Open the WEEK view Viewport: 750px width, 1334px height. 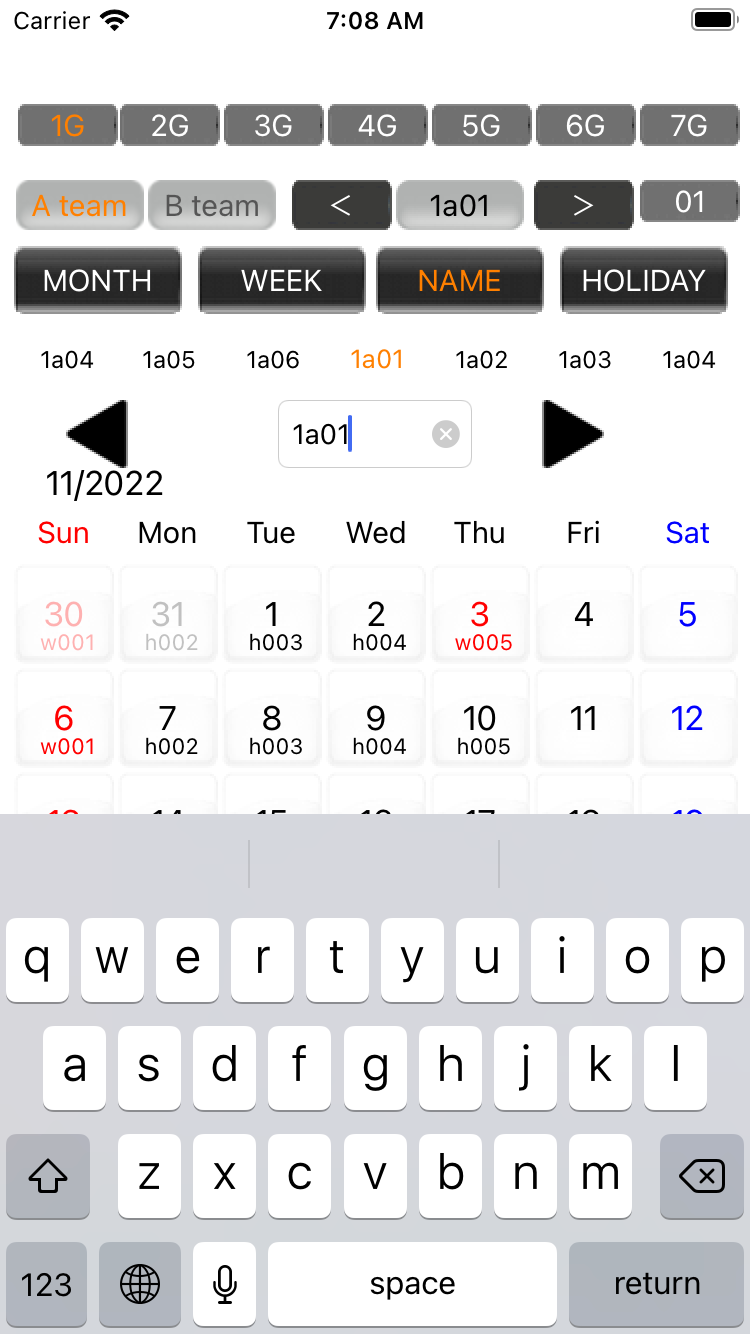coord(281,281)
